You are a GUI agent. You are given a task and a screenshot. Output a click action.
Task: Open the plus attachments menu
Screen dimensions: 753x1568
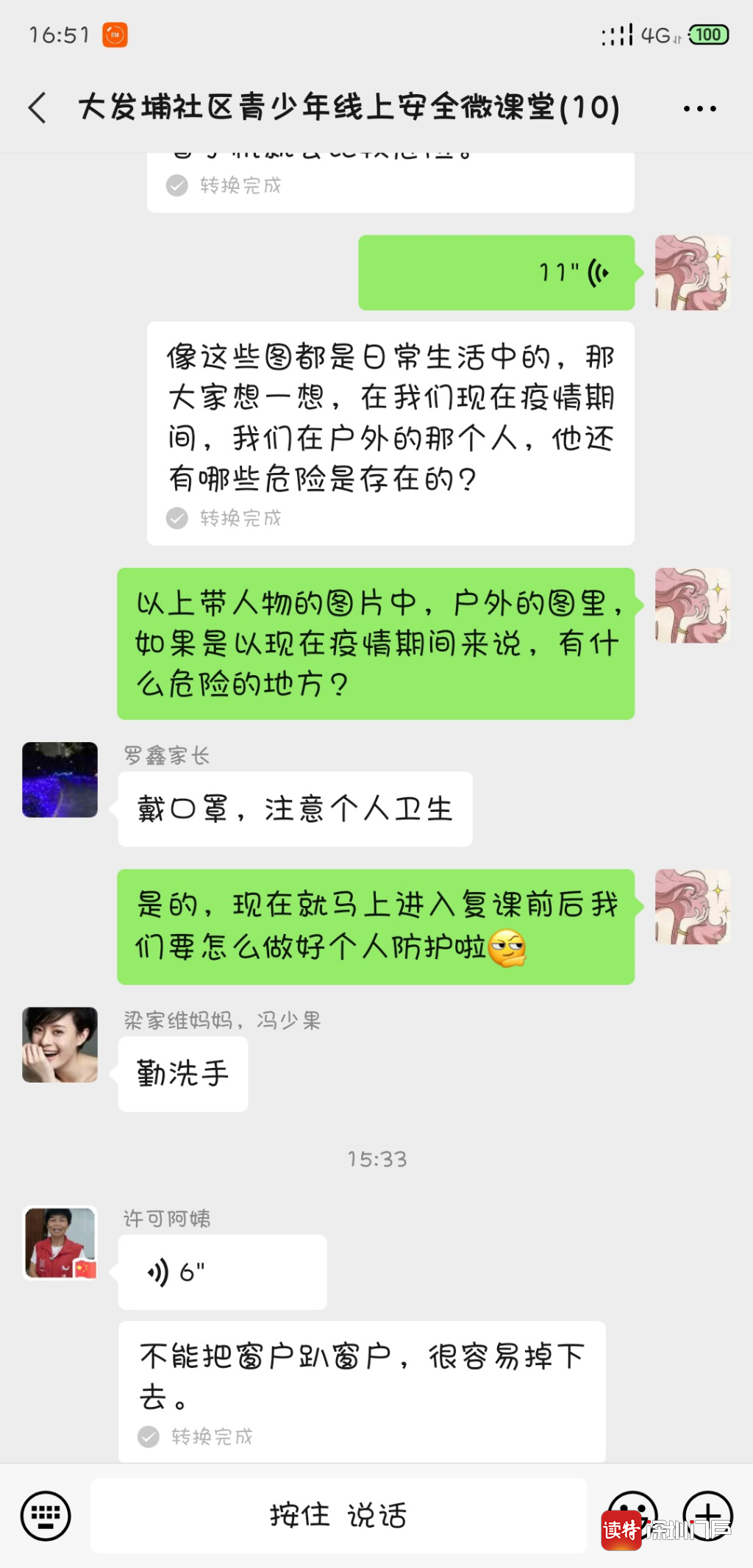coord(707,1508)
